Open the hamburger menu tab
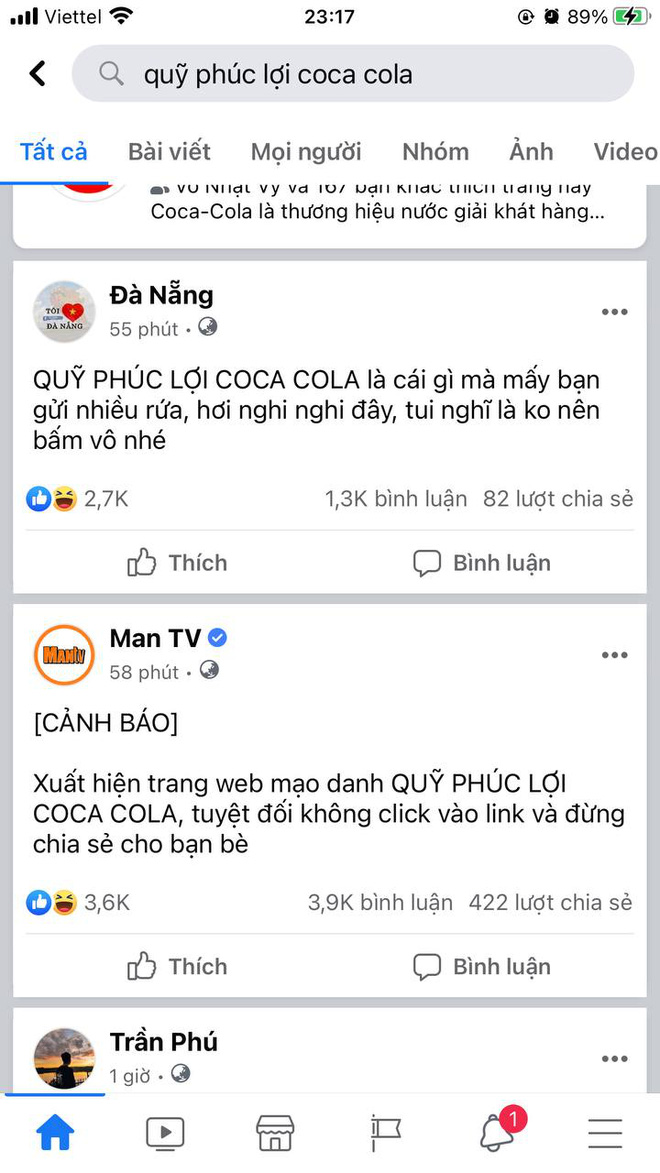660x1173 pixels. click(x=606, y=1132)
